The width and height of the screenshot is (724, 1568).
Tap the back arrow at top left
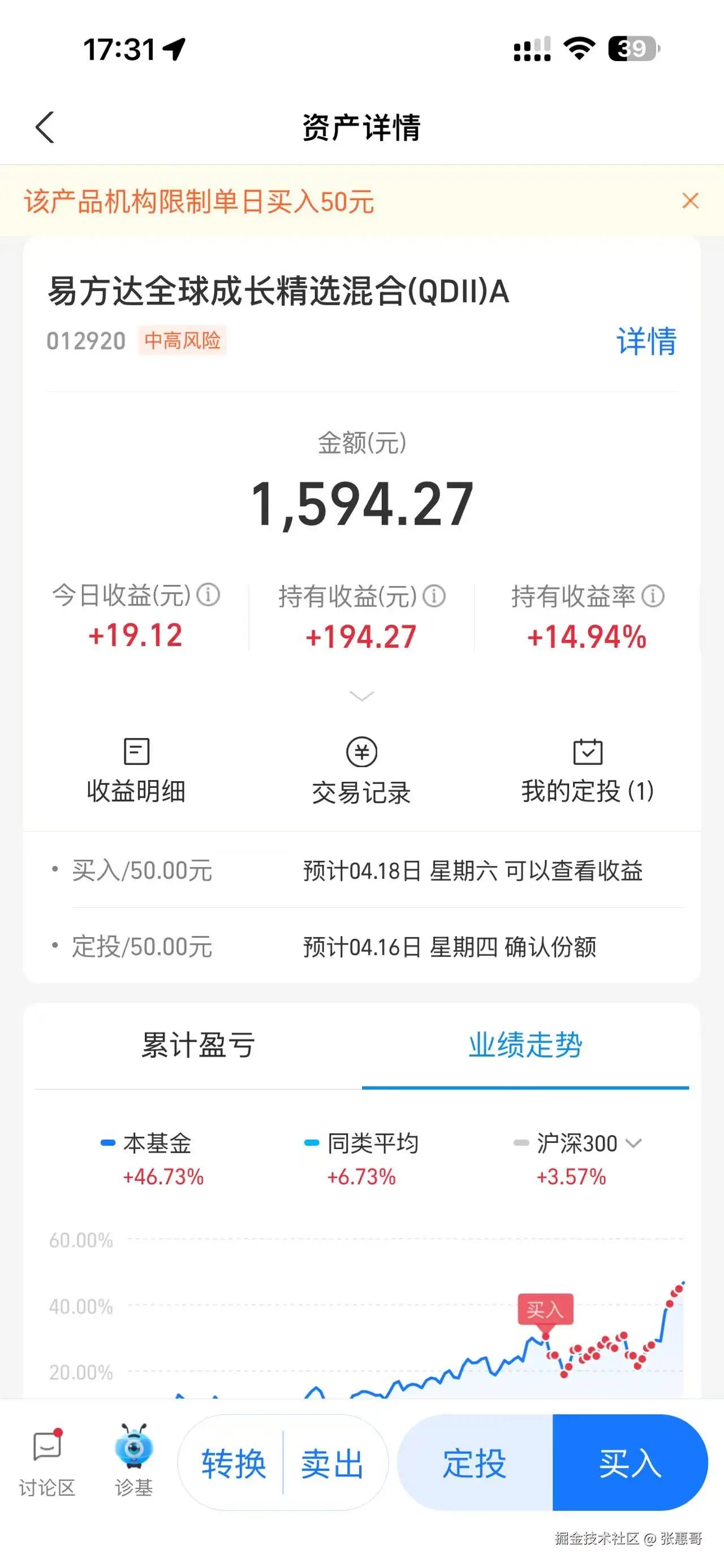[46, 128]
